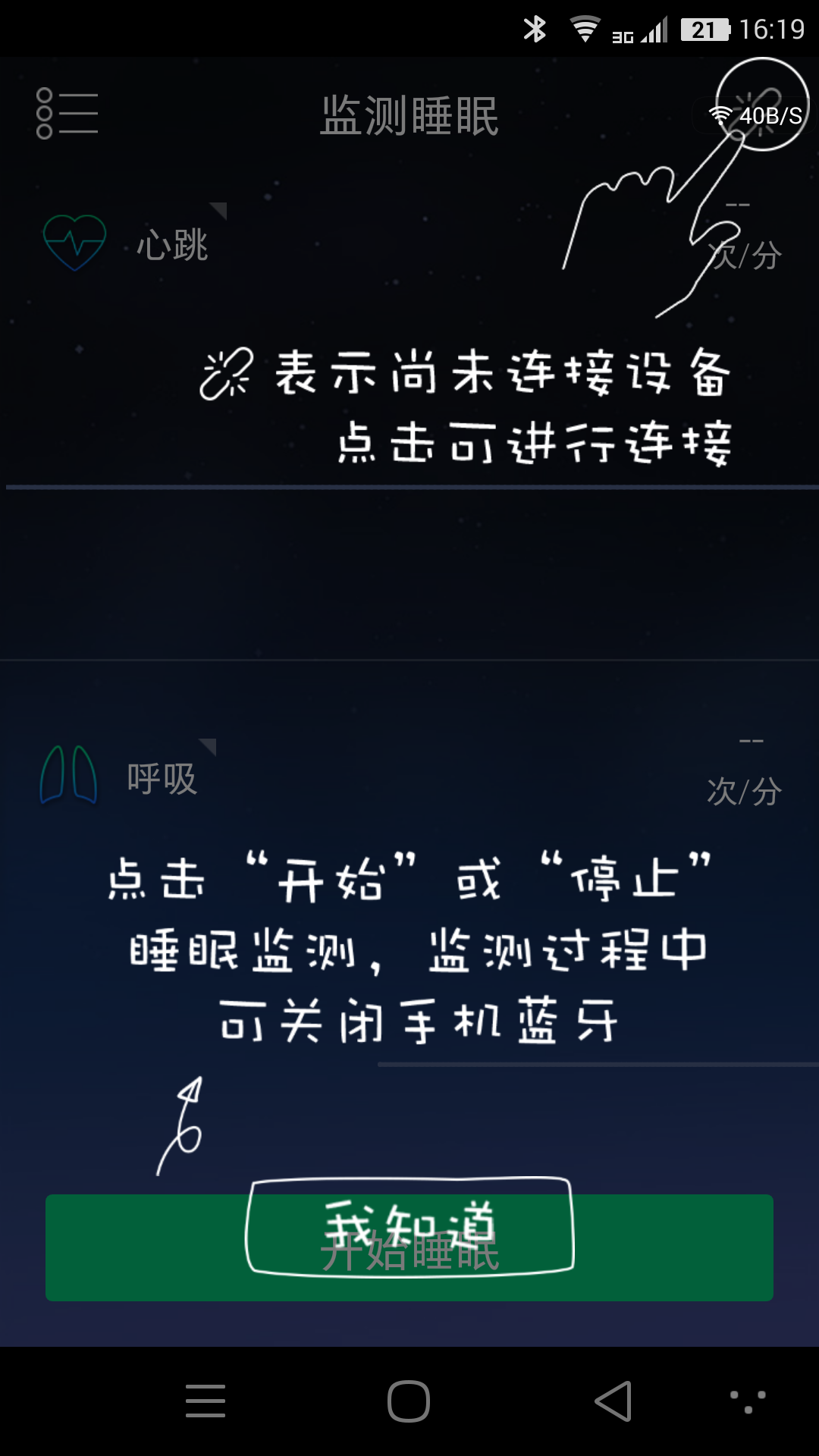Dismiss the tutorial with 我知道 button
This screenshot has width=819, height=1456.
[409, 1225]
